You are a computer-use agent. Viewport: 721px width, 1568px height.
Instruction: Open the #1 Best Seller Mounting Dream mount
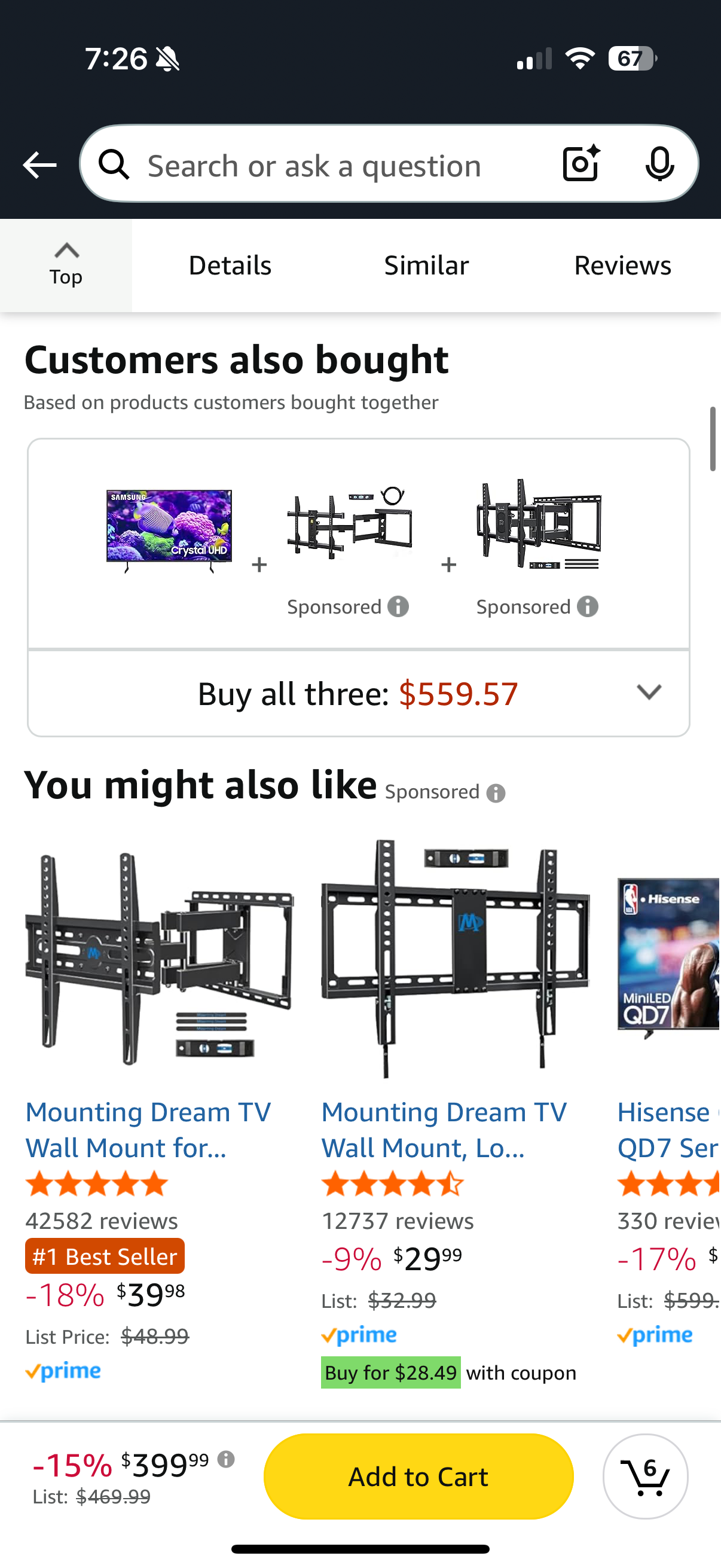(x=148, y=1130)
